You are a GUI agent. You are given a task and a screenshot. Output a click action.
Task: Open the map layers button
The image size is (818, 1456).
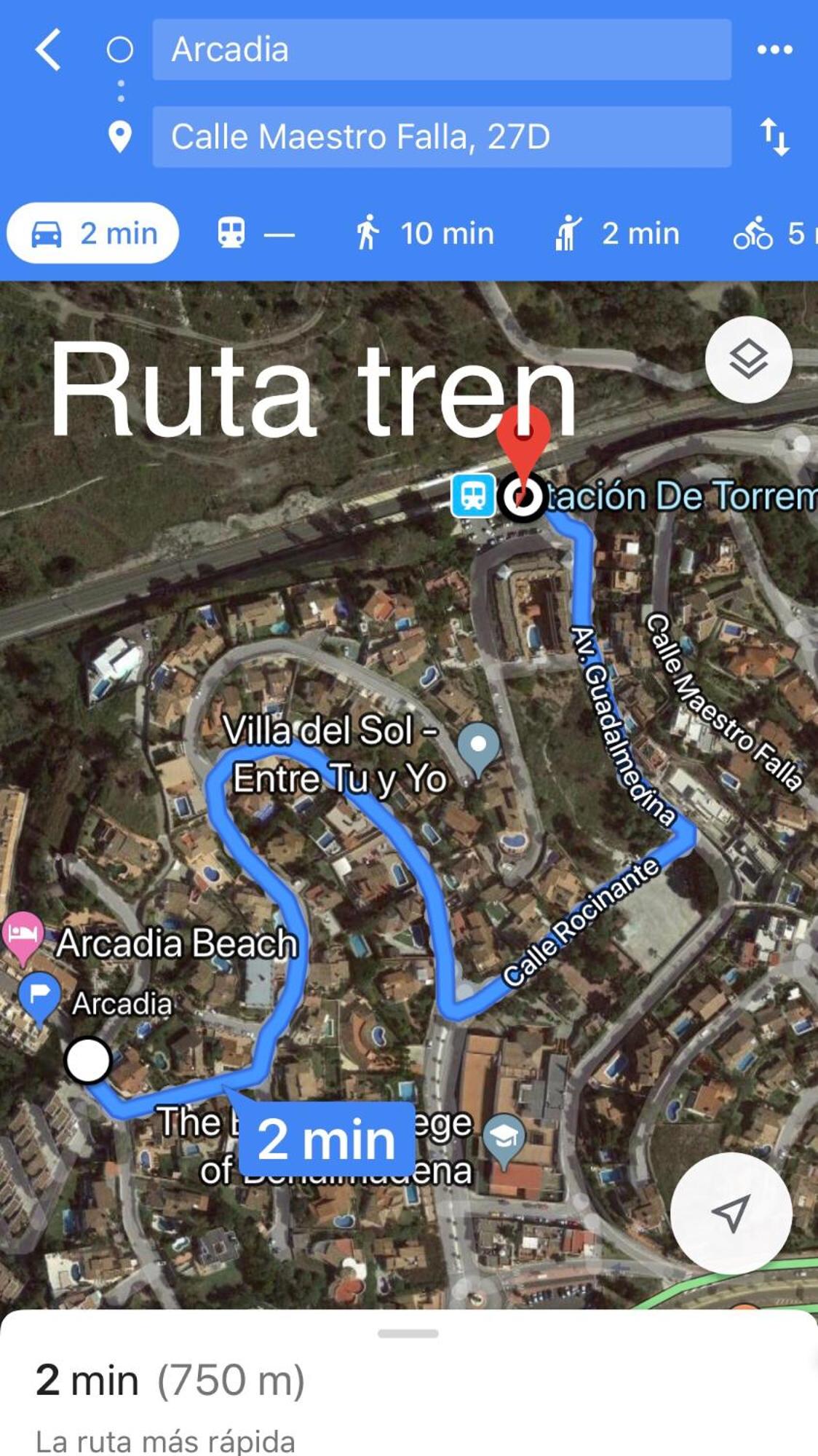[748, 360]
